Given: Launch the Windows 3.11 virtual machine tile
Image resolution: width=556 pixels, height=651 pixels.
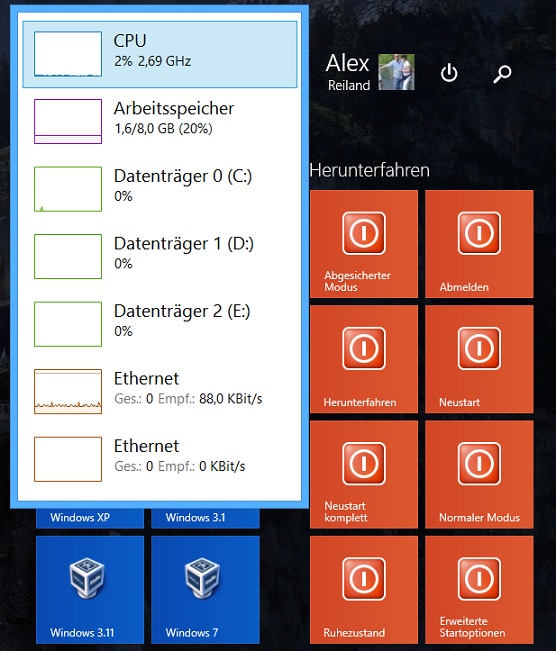Looking at the screenshot, I should tap(90, 590).
